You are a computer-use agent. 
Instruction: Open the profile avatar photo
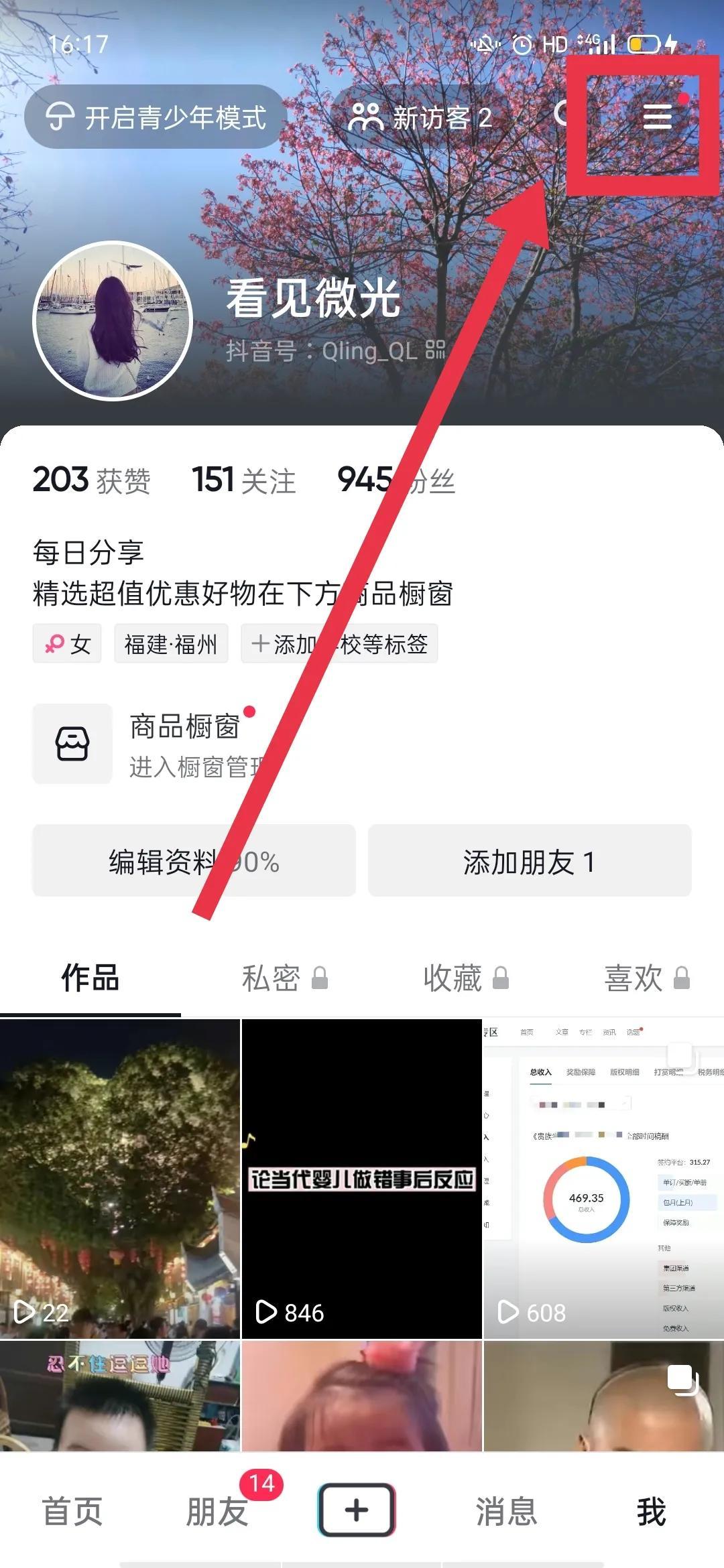point(113,320)
